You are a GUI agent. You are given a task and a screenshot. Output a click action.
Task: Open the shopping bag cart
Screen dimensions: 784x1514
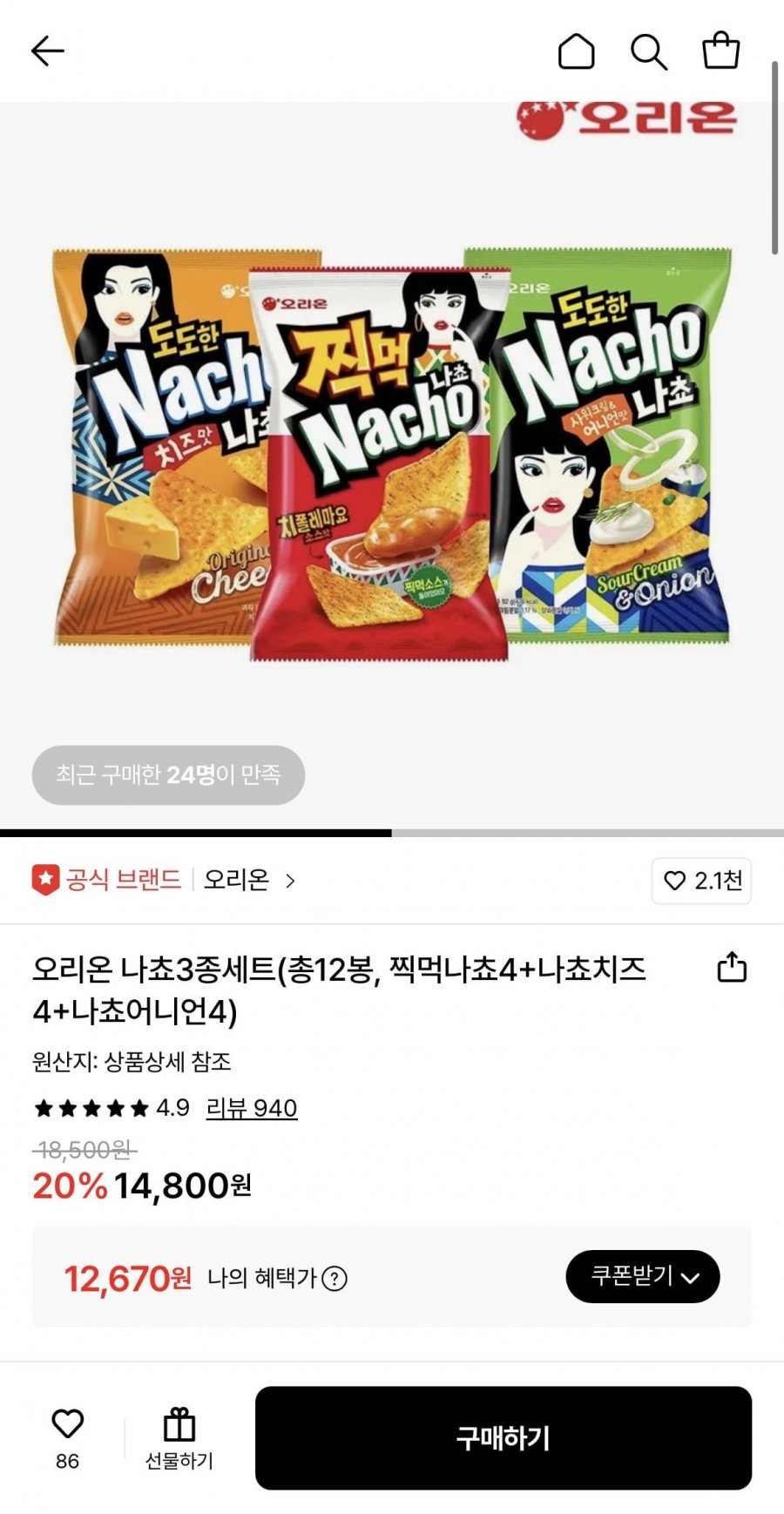[721, 51]
